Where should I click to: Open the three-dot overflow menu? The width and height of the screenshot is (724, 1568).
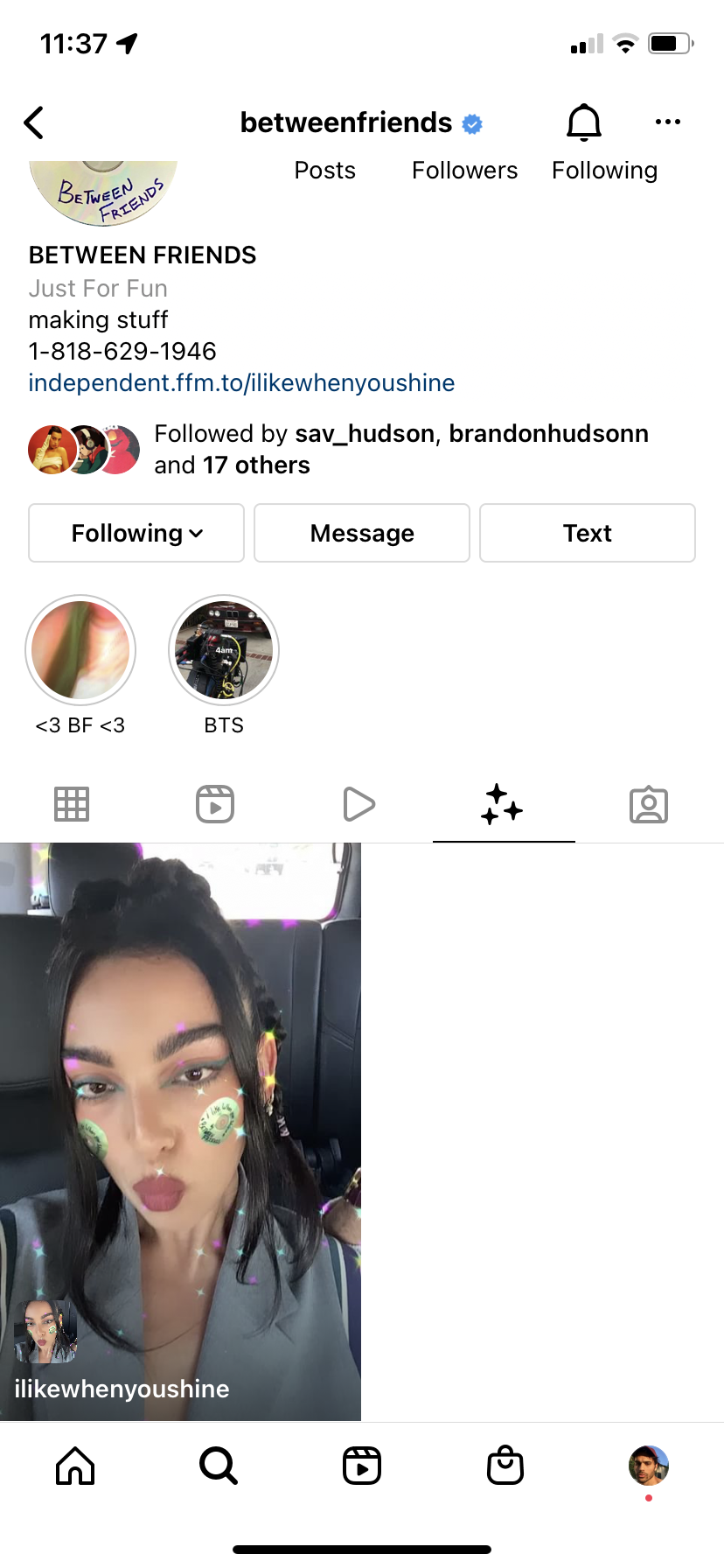pos(667,122)
